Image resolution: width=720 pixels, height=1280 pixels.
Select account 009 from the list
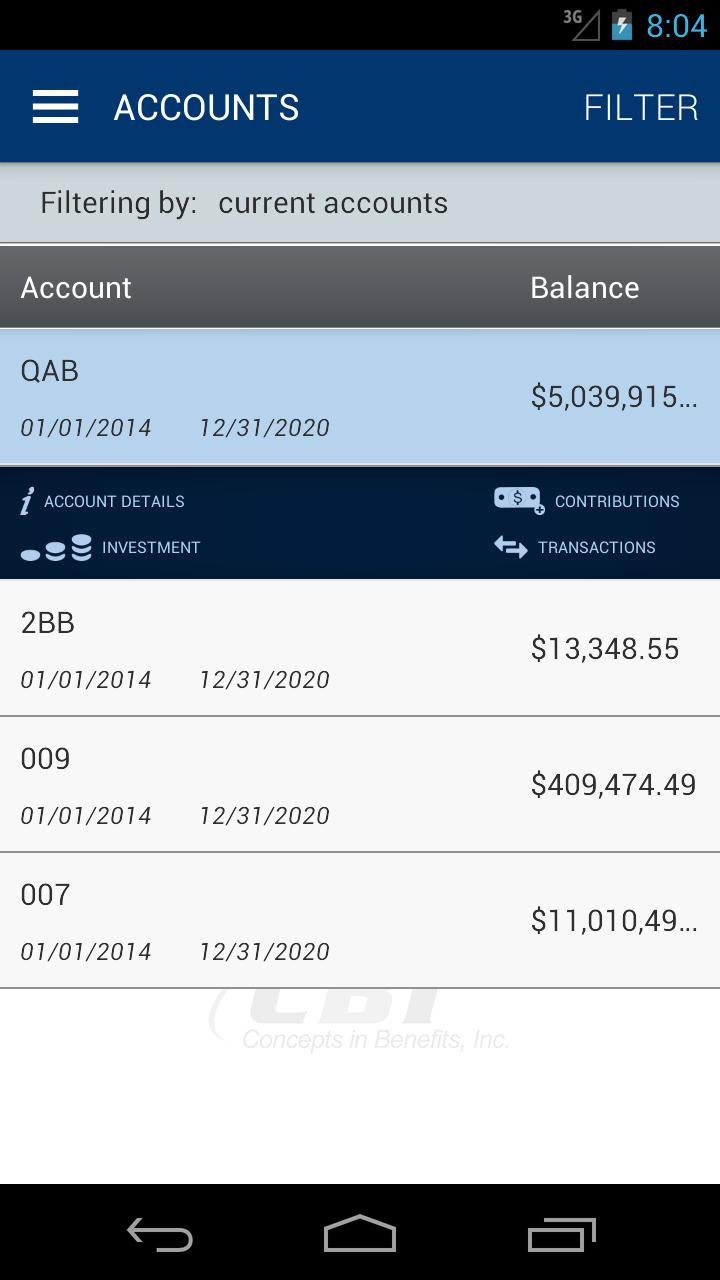click(360, 784)
